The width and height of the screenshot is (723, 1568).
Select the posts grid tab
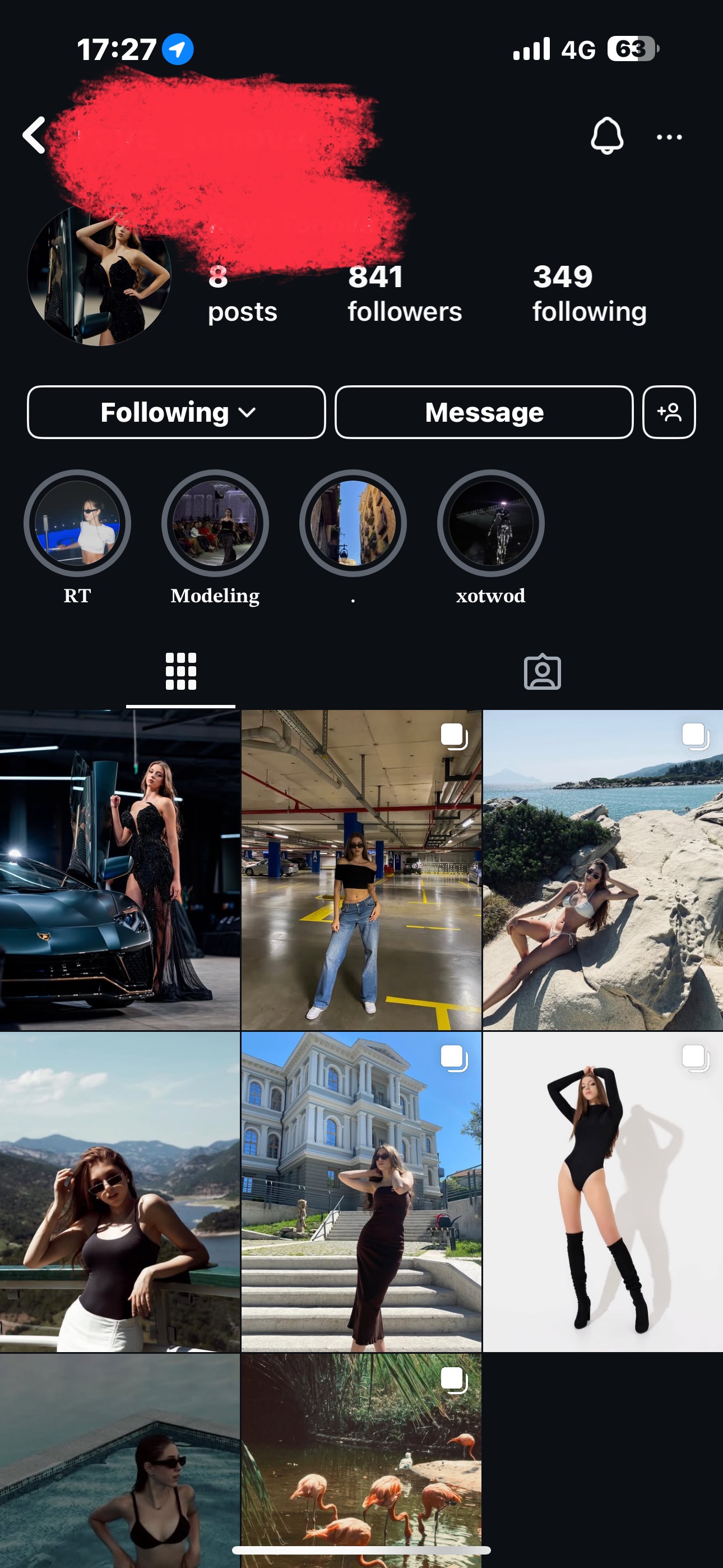pos(180,671)
